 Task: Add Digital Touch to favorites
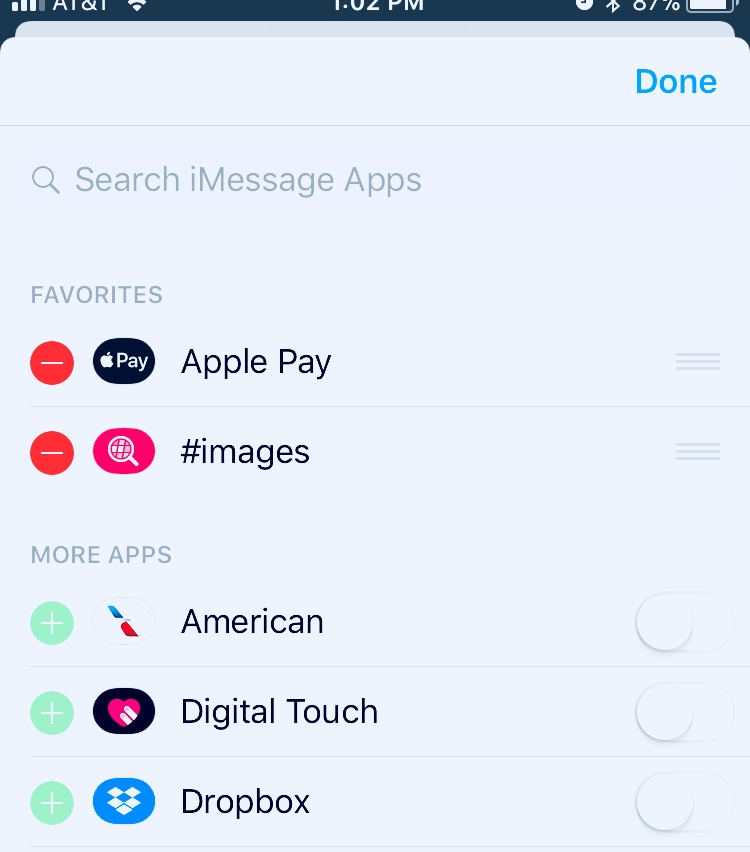[x=52, y=713]
